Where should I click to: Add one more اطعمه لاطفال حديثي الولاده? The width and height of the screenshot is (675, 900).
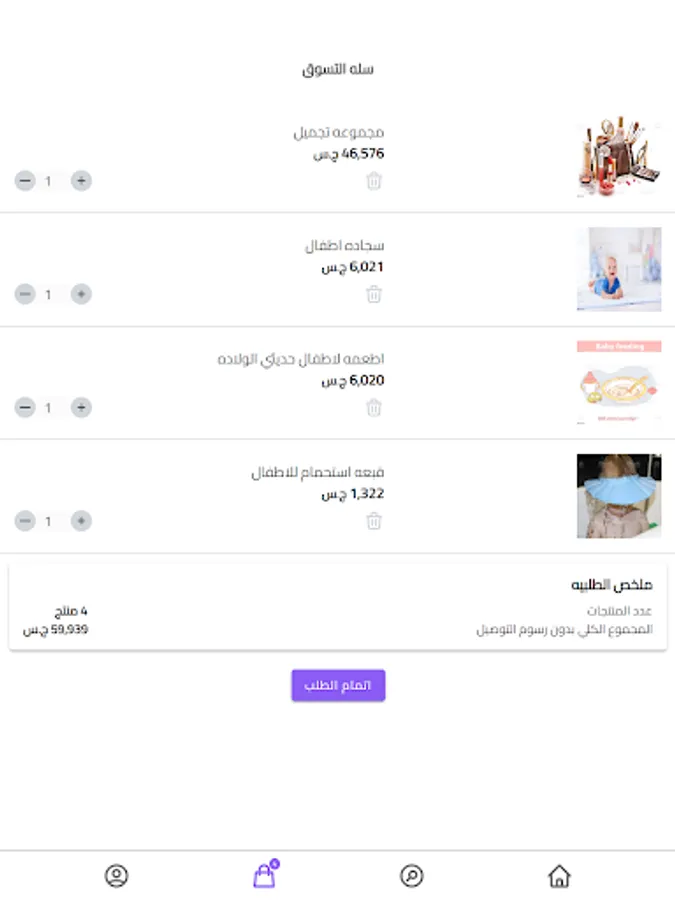[81, 408]
